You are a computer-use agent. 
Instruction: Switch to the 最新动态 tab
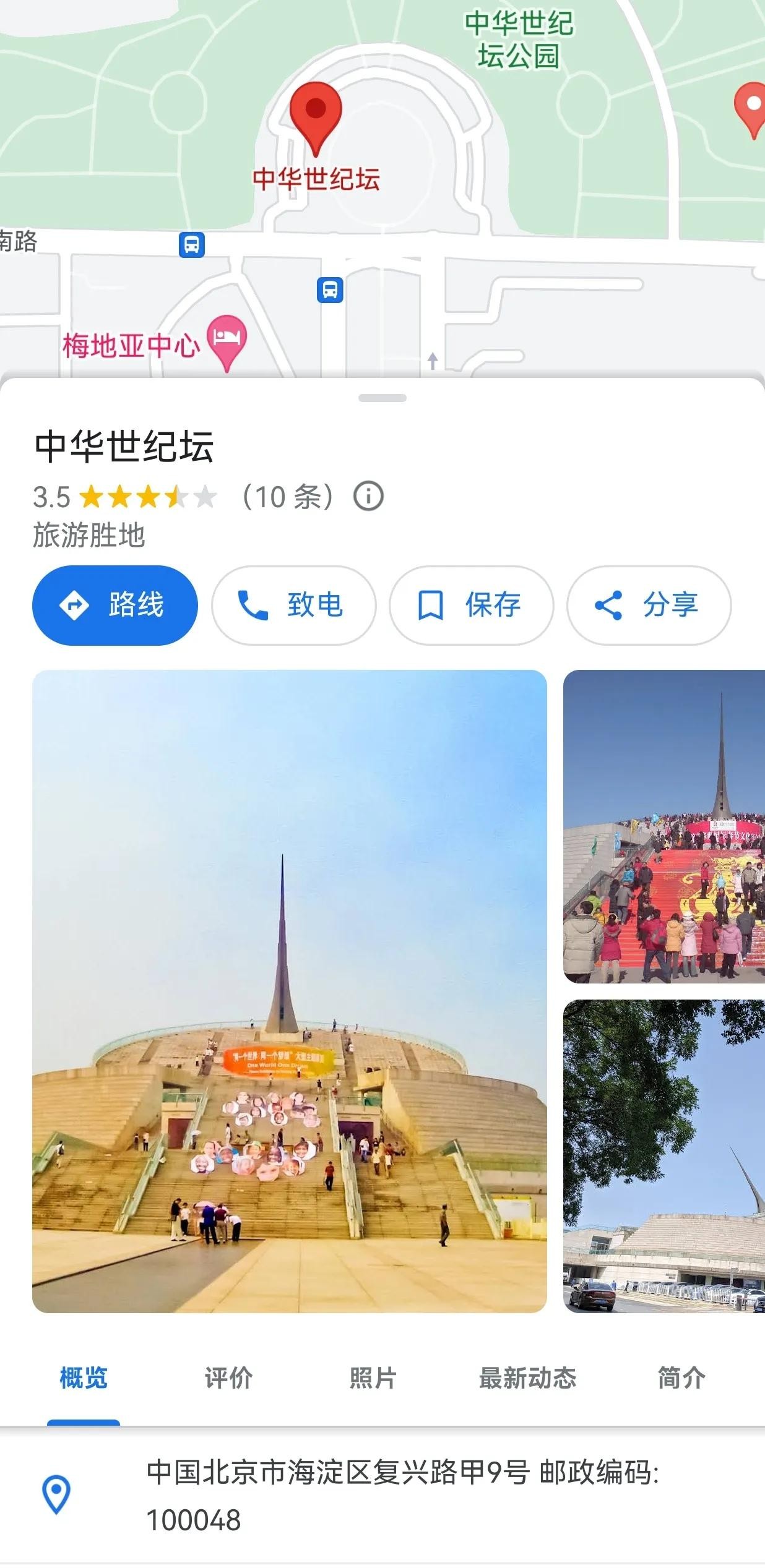527,1378
